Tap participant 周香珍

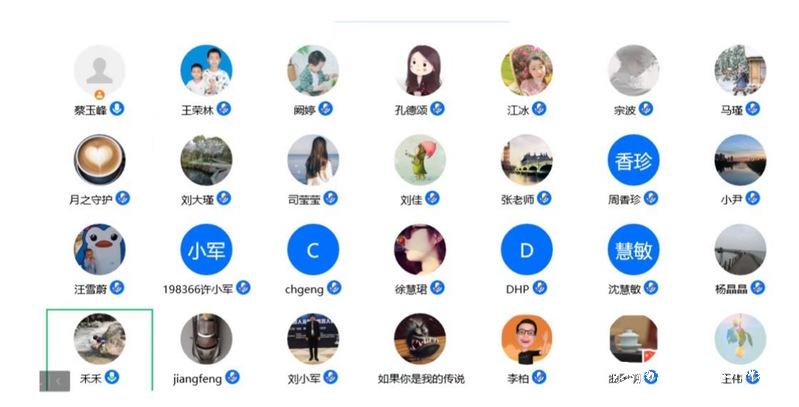click(633, 160)
